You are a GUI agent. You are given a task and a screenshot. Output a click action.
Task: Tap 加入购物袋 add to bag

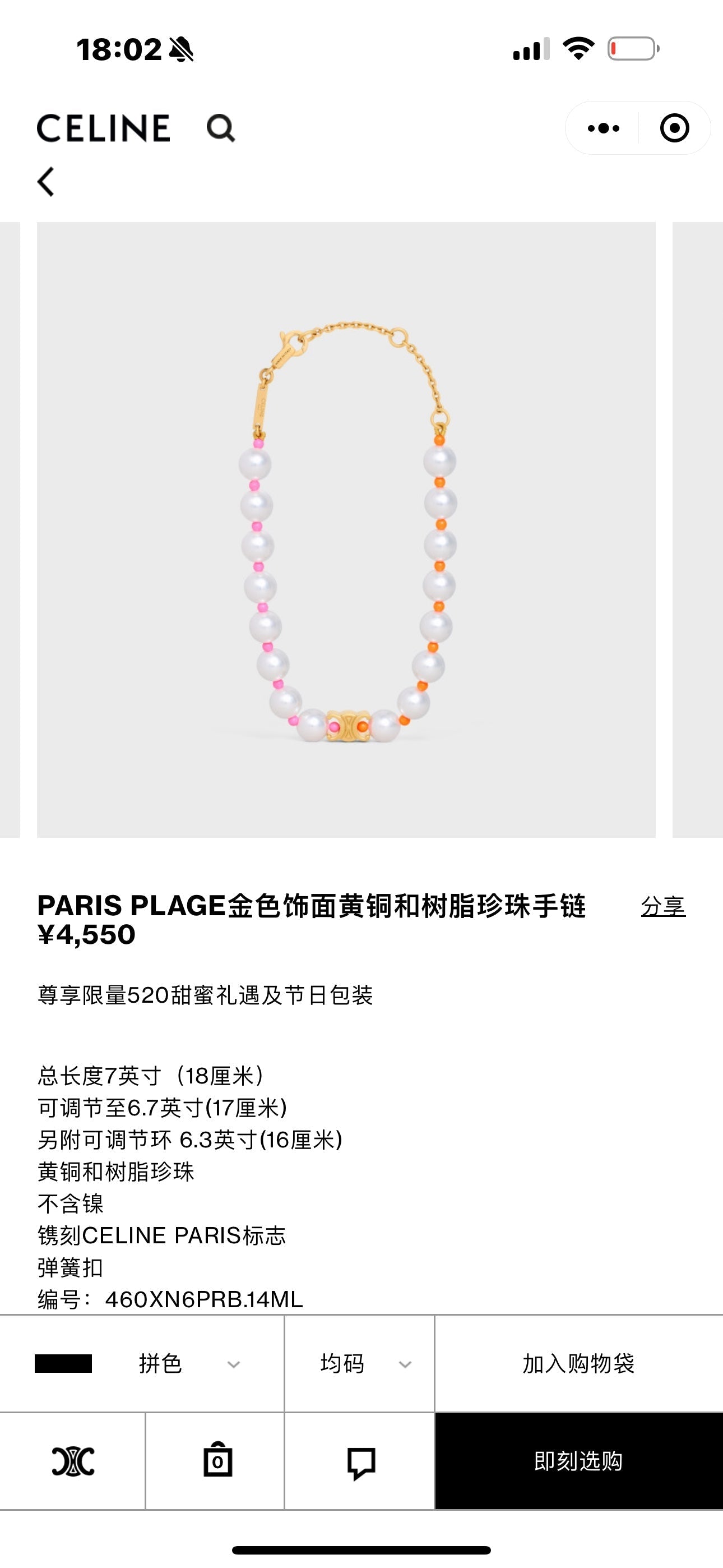pos(578,1364)
